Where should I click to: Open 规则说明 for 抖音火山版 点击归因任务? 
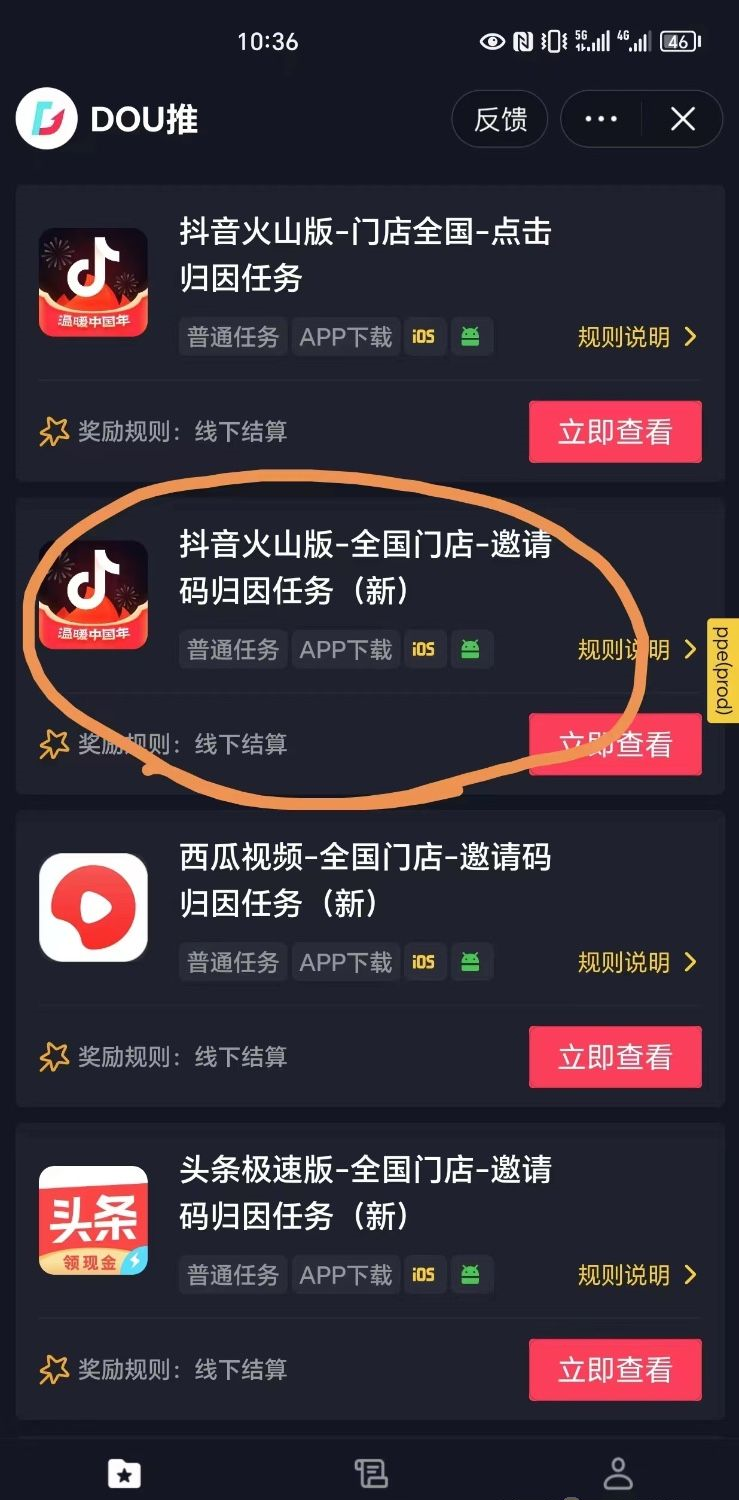(636, 337)
